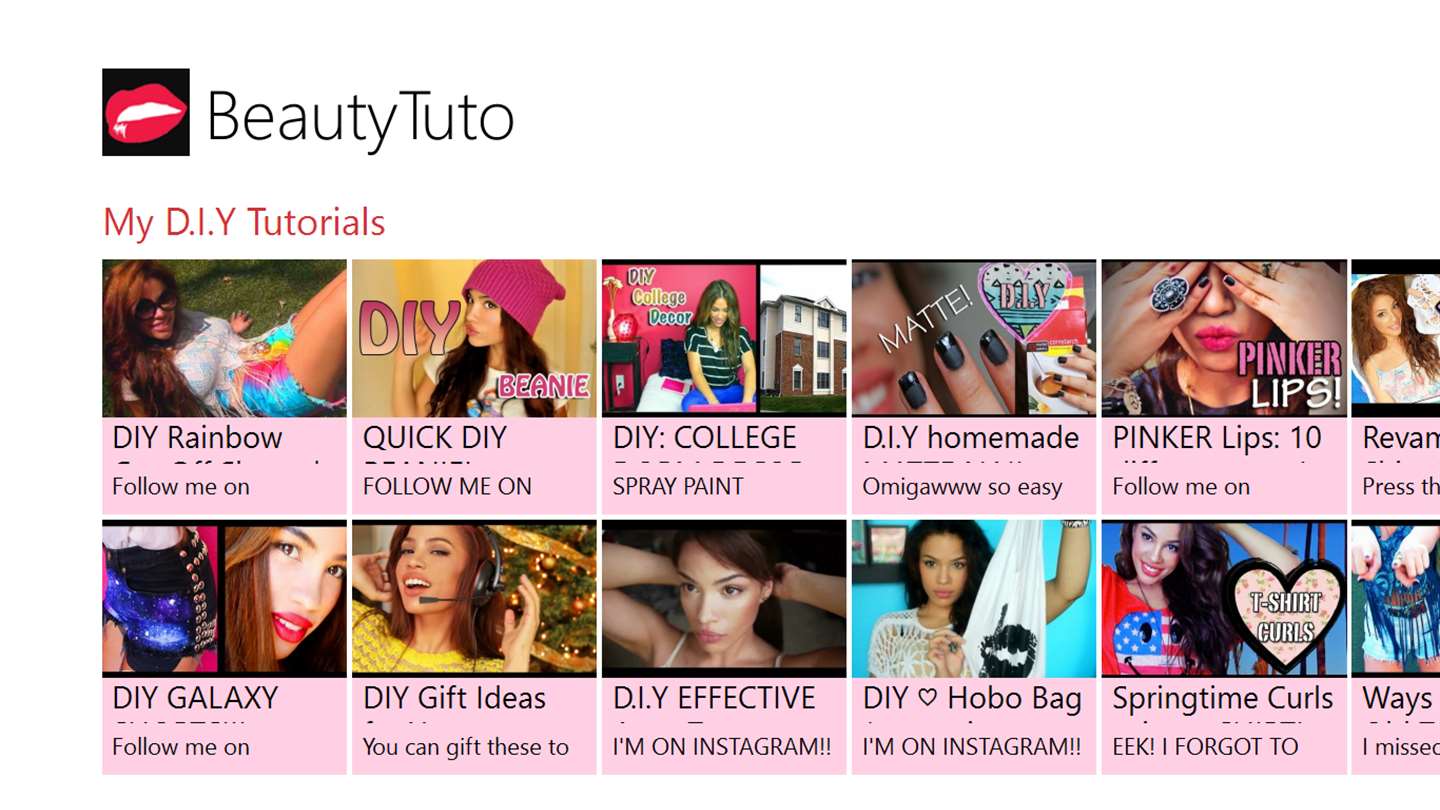Open the My D.I.Y Tutorials section

point(244,222)
